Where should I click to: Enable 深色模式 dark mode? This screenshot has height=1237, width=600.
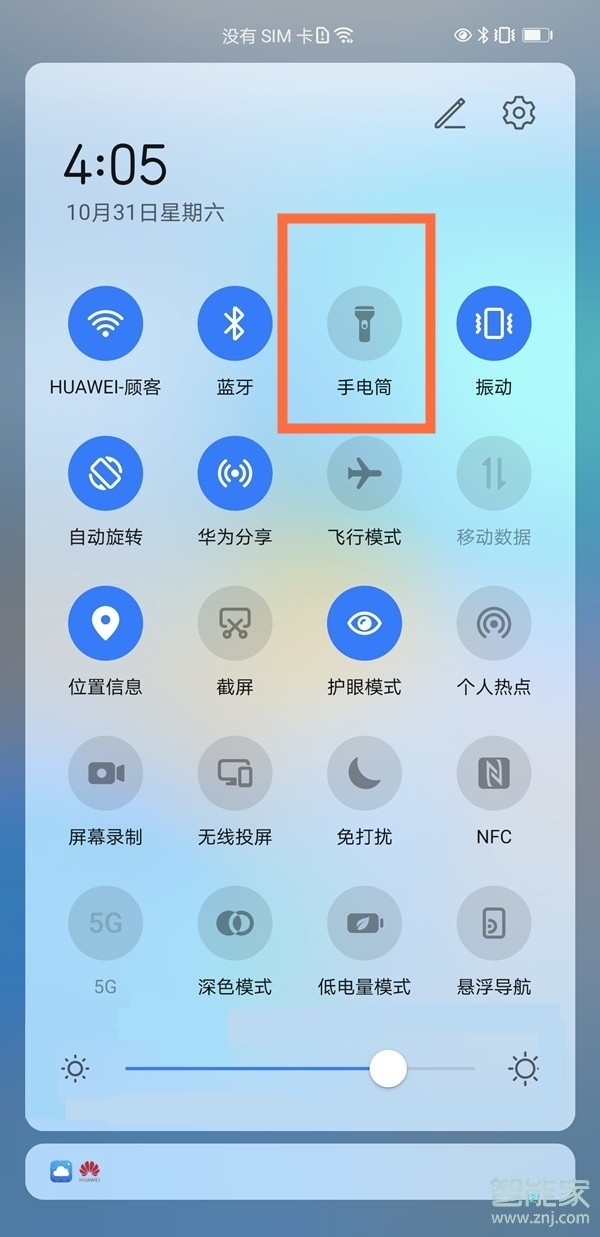click(x=235, y=923)
